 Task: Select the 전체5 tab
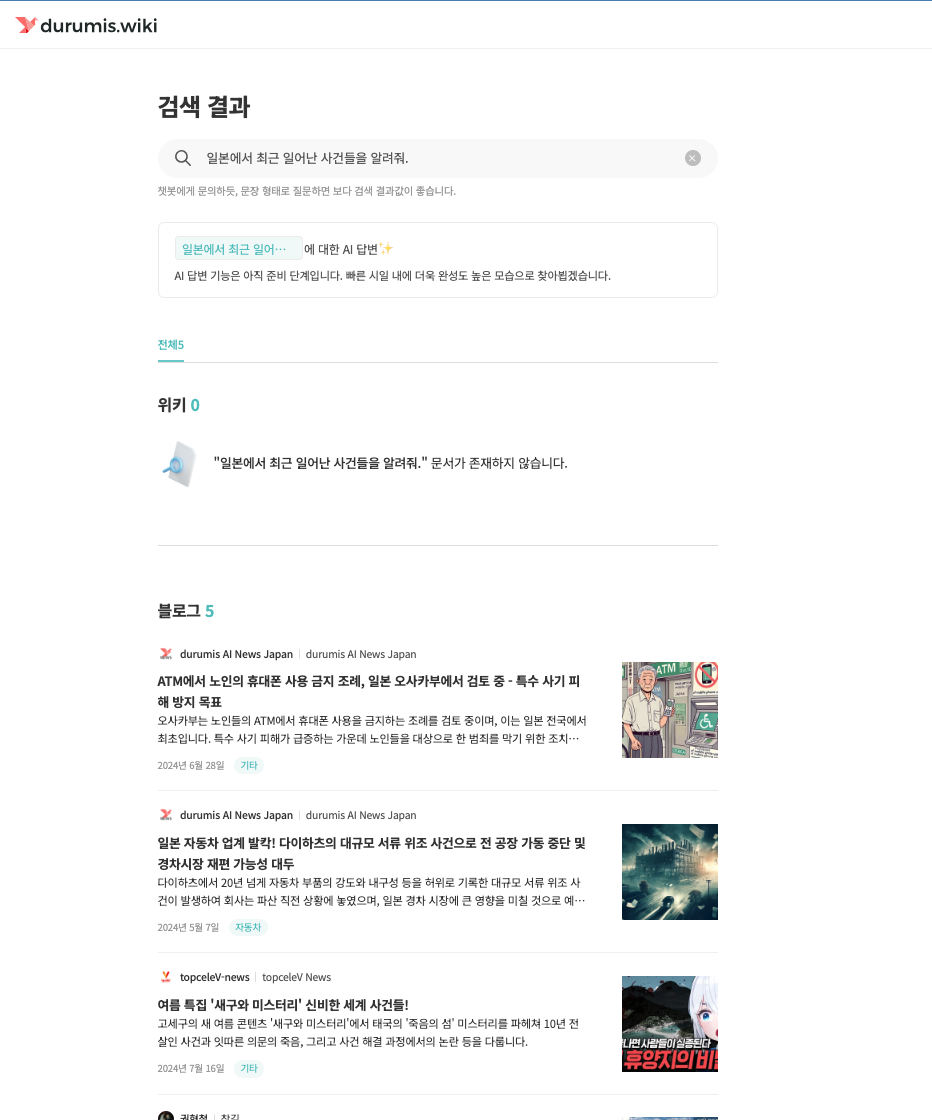[170, 345]
